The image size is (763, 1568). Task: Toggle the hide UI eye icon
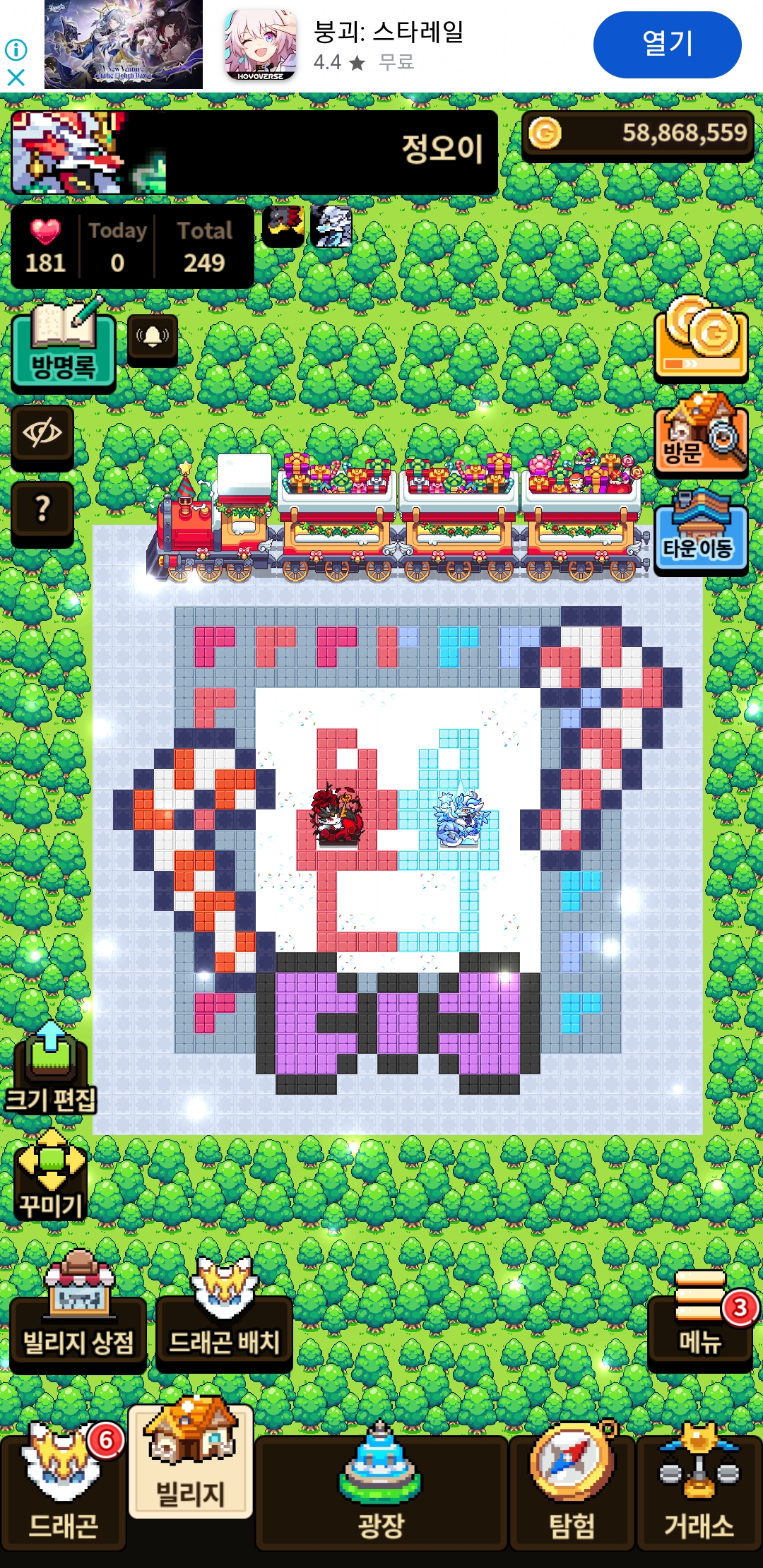pyautogui.click(x=42, y=434)
